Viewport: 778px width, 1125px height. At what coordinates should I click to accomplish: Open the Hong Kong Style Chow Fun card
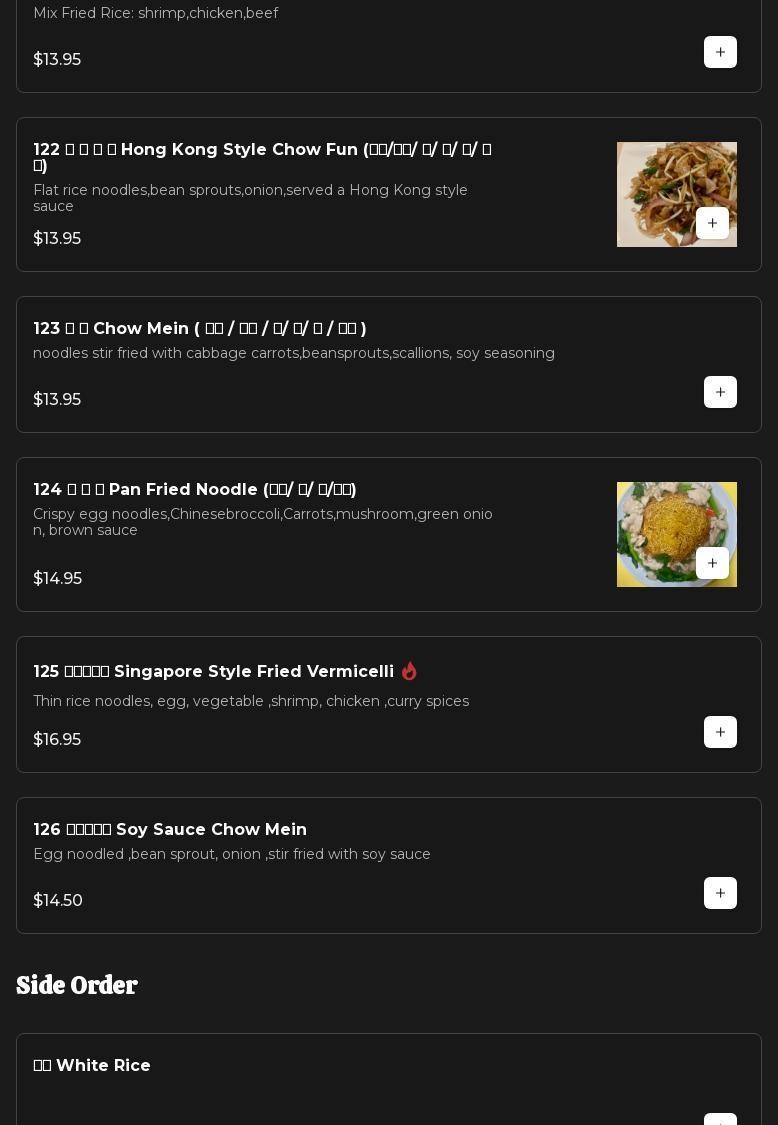click(264, 157)
